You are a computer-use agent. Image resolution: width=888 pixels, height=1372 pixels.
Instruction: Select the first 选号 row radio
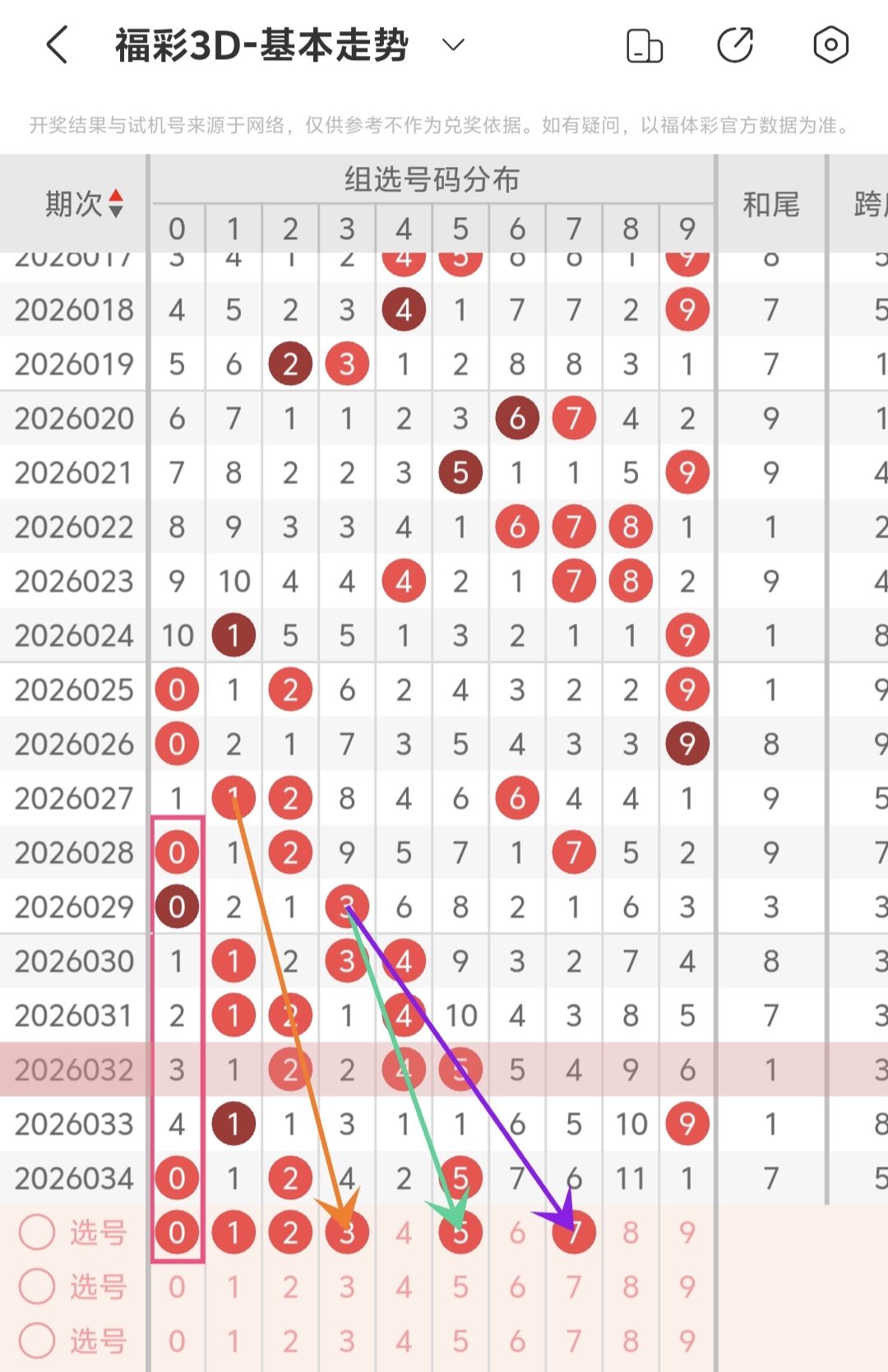coord(37,1232)
